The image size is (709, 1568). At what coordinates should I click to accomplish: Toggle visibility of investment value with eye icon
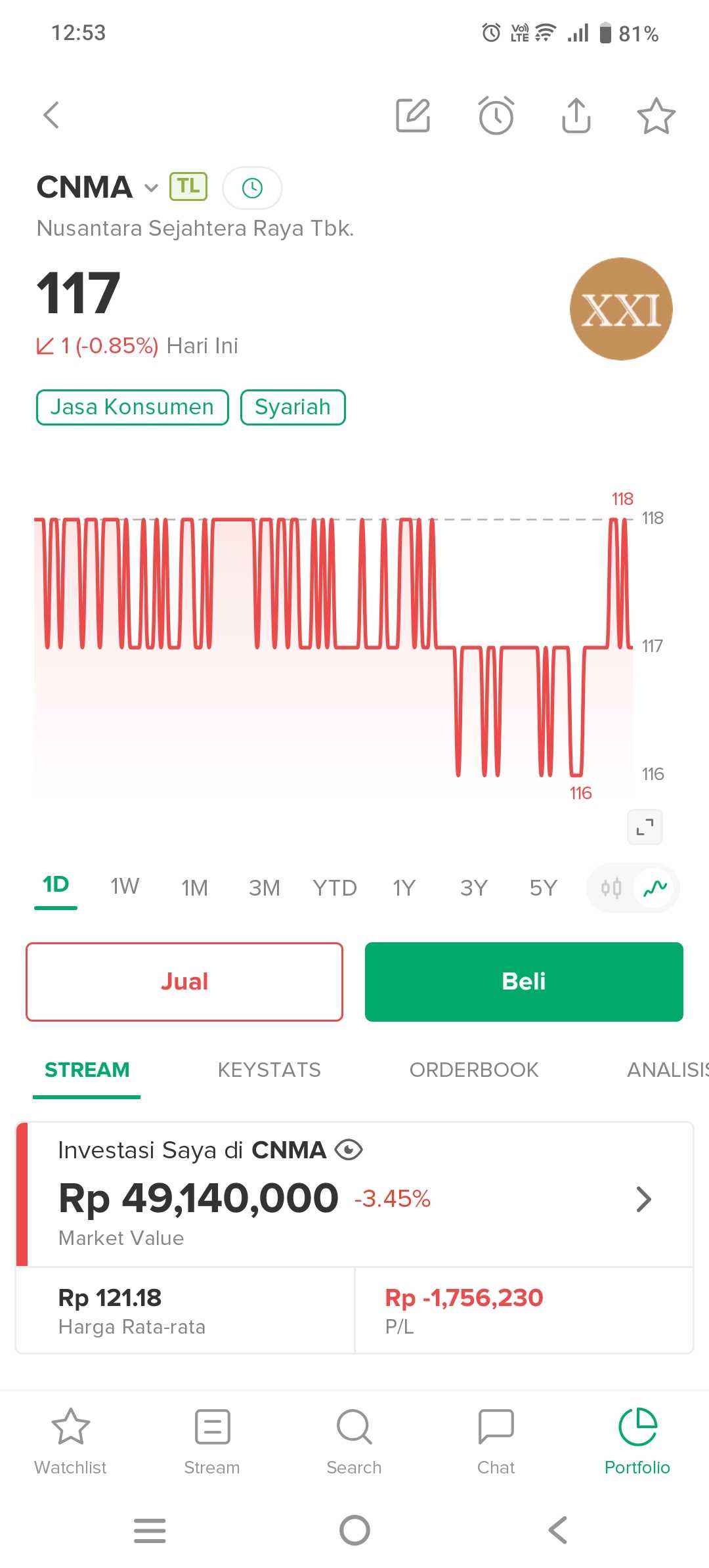tap(350, 1149)
